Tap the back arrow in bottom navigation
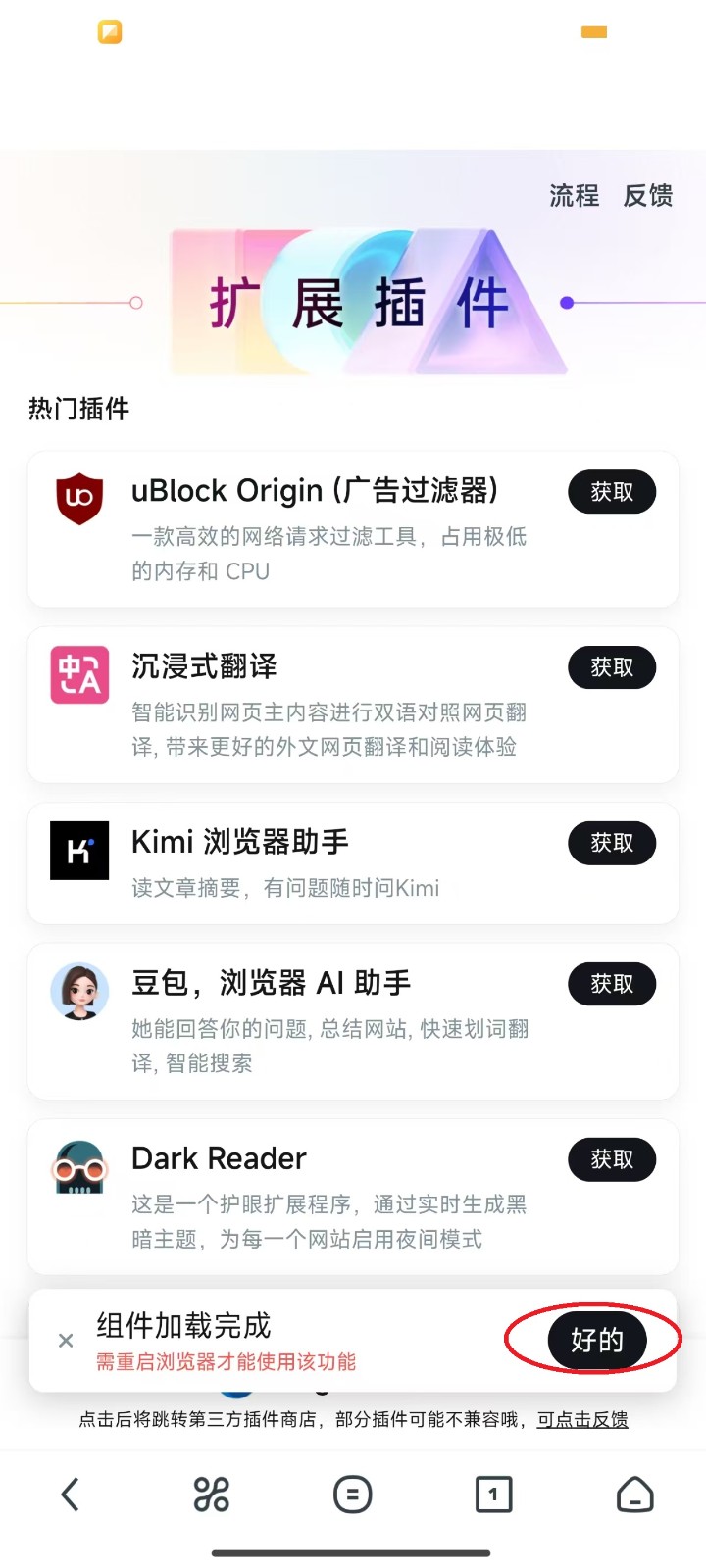The image size is (706, 1568). pos(70,1494)
